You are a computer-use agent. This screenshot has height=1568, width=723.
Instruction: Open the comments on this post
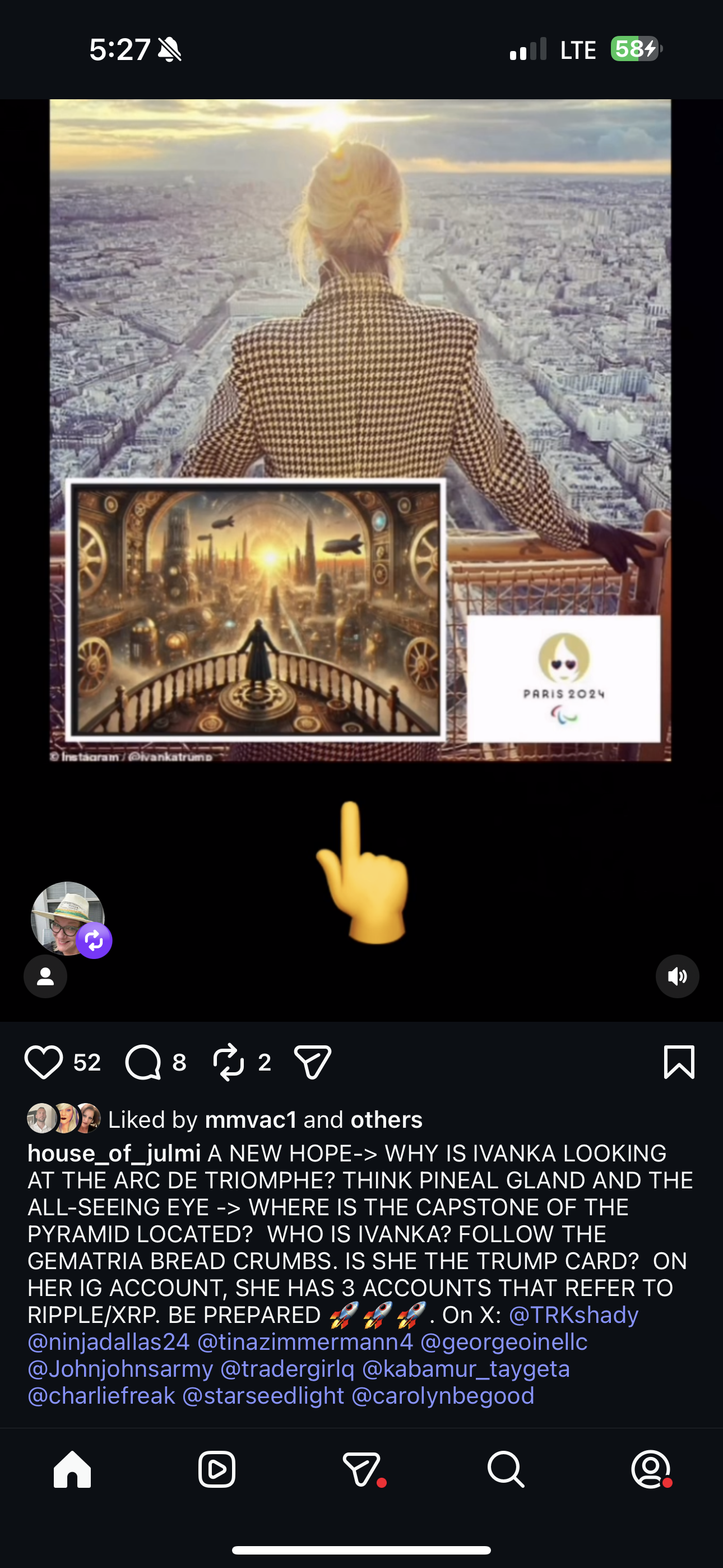[x=143, y=1062]
